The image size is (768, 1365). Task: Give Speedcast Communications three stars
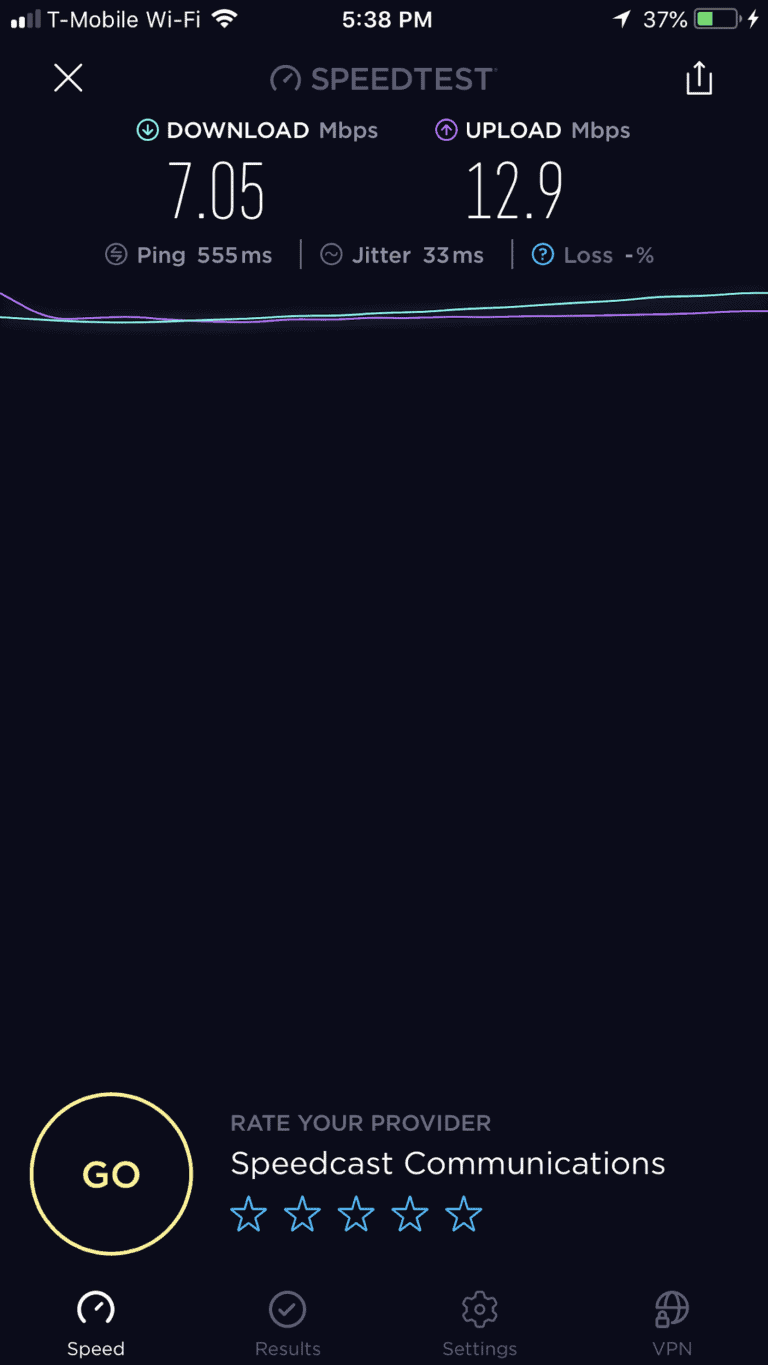[x=356, y=1216]
